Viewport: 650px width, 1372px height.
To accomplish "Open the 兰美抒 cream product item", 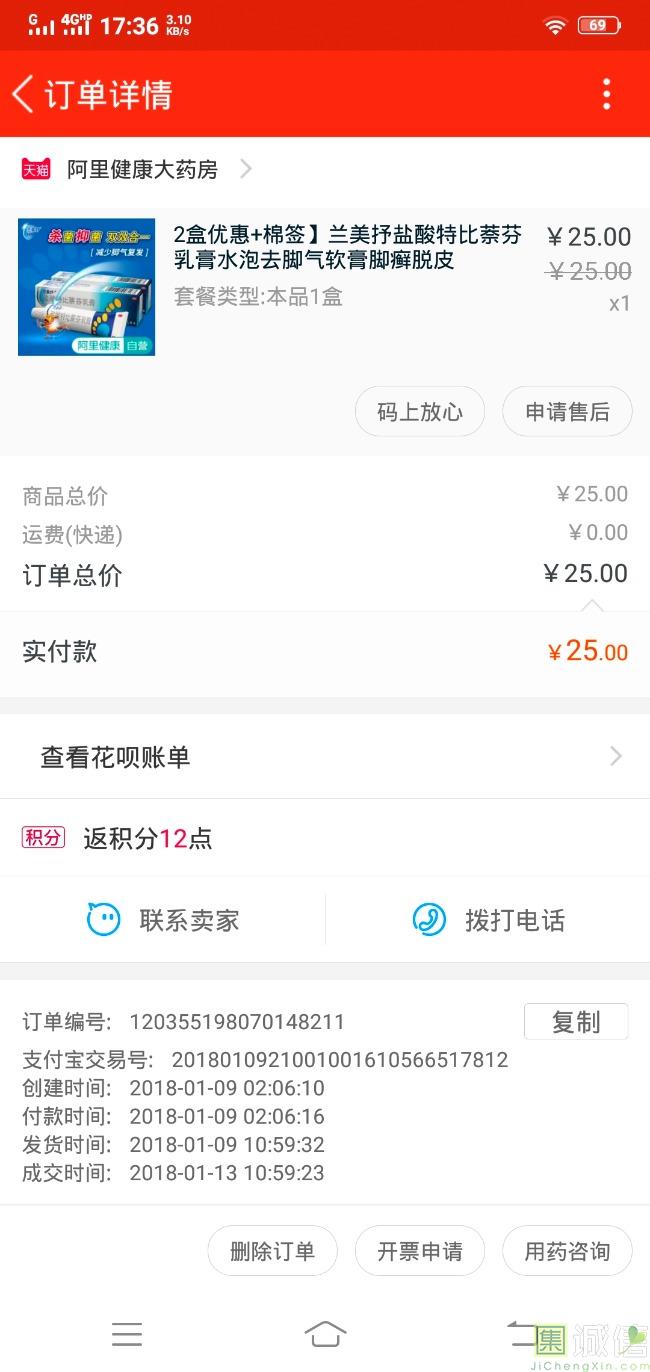I will pyautogui.click(x=325, y=287).
